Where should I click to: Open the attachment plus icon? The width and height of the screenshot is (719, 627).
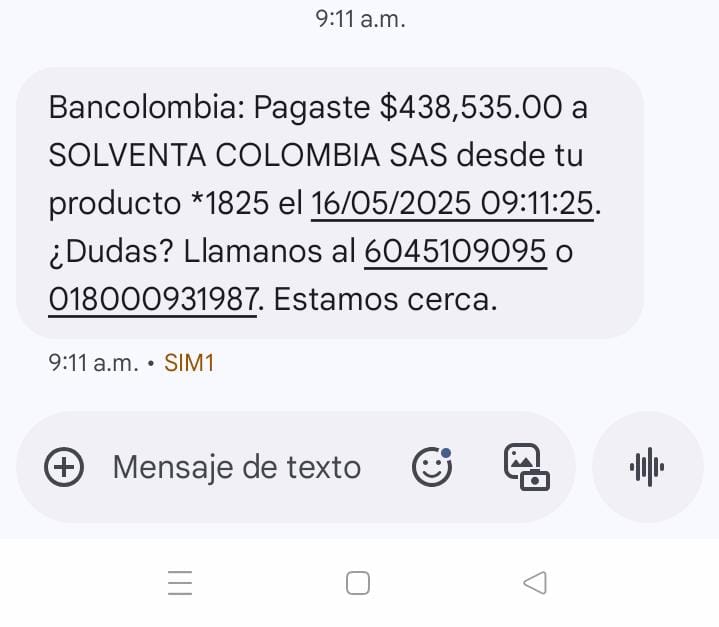[65, 466]
